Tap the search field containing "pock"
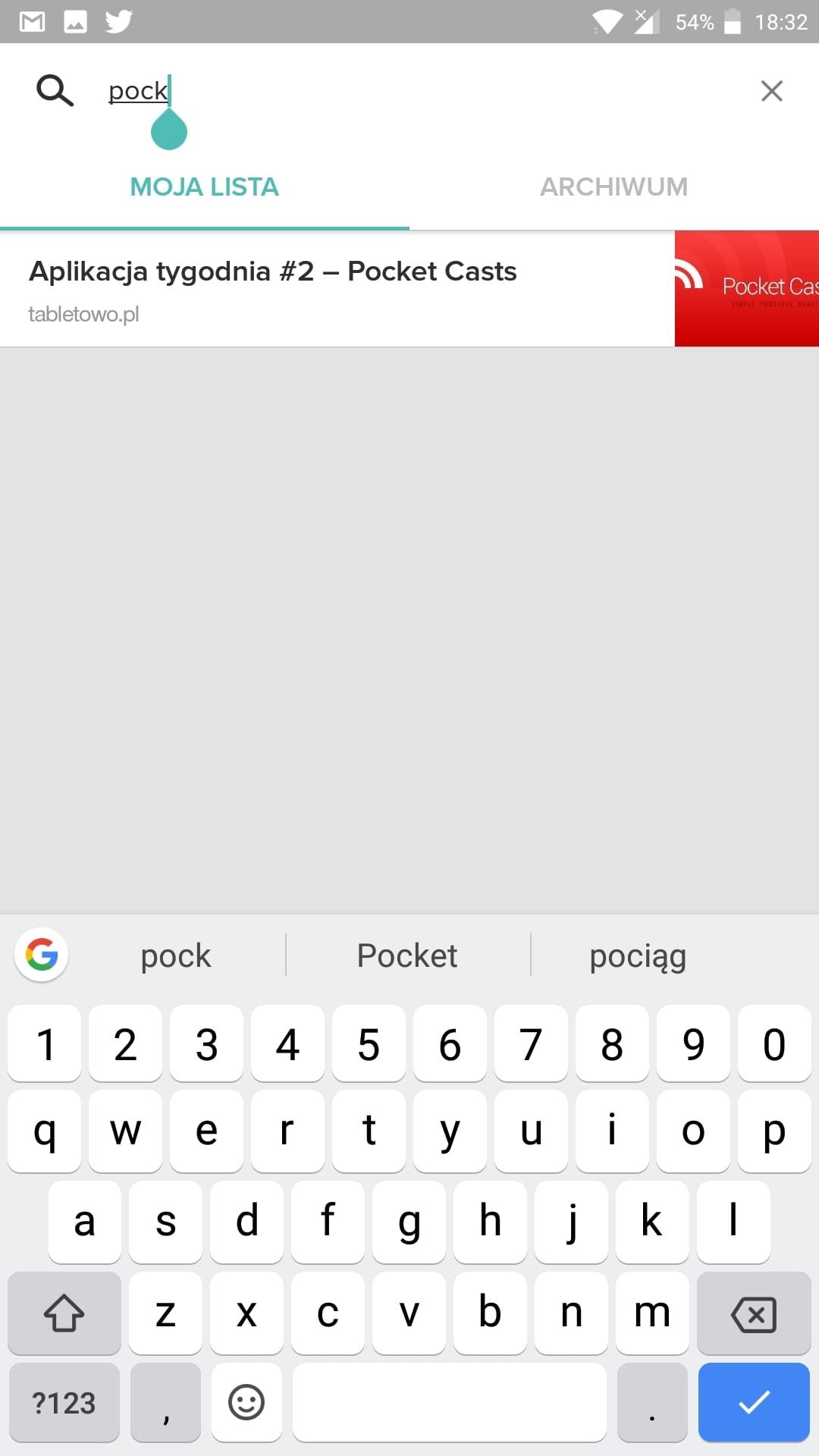The image size is (819, 1456). [425, 91]
